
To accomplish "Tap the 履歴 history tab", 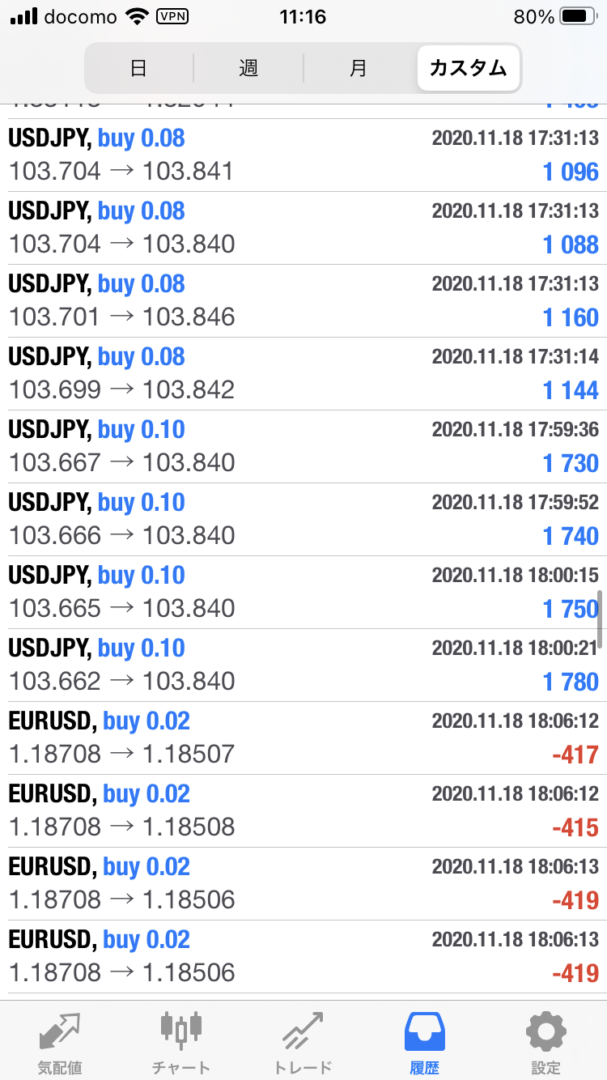I will (424, 1040).
